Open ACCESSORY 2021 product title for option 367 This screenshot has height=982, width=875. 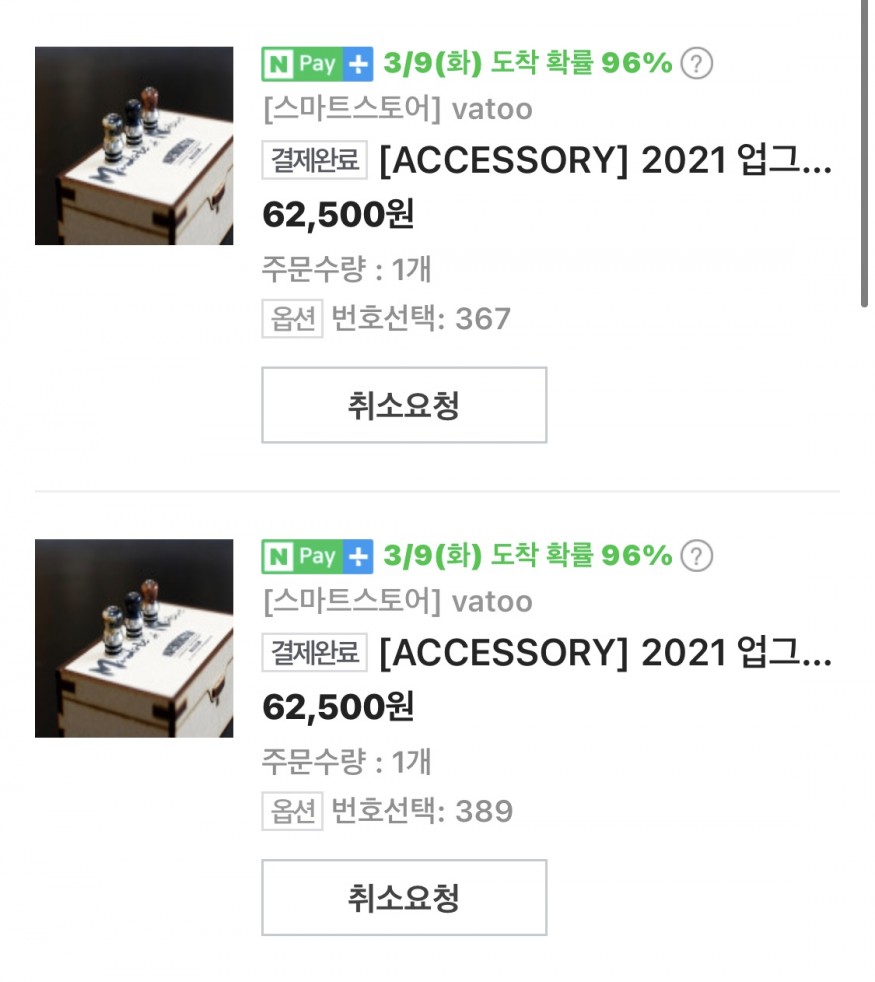pyautogui.click(x=604, y=160)
